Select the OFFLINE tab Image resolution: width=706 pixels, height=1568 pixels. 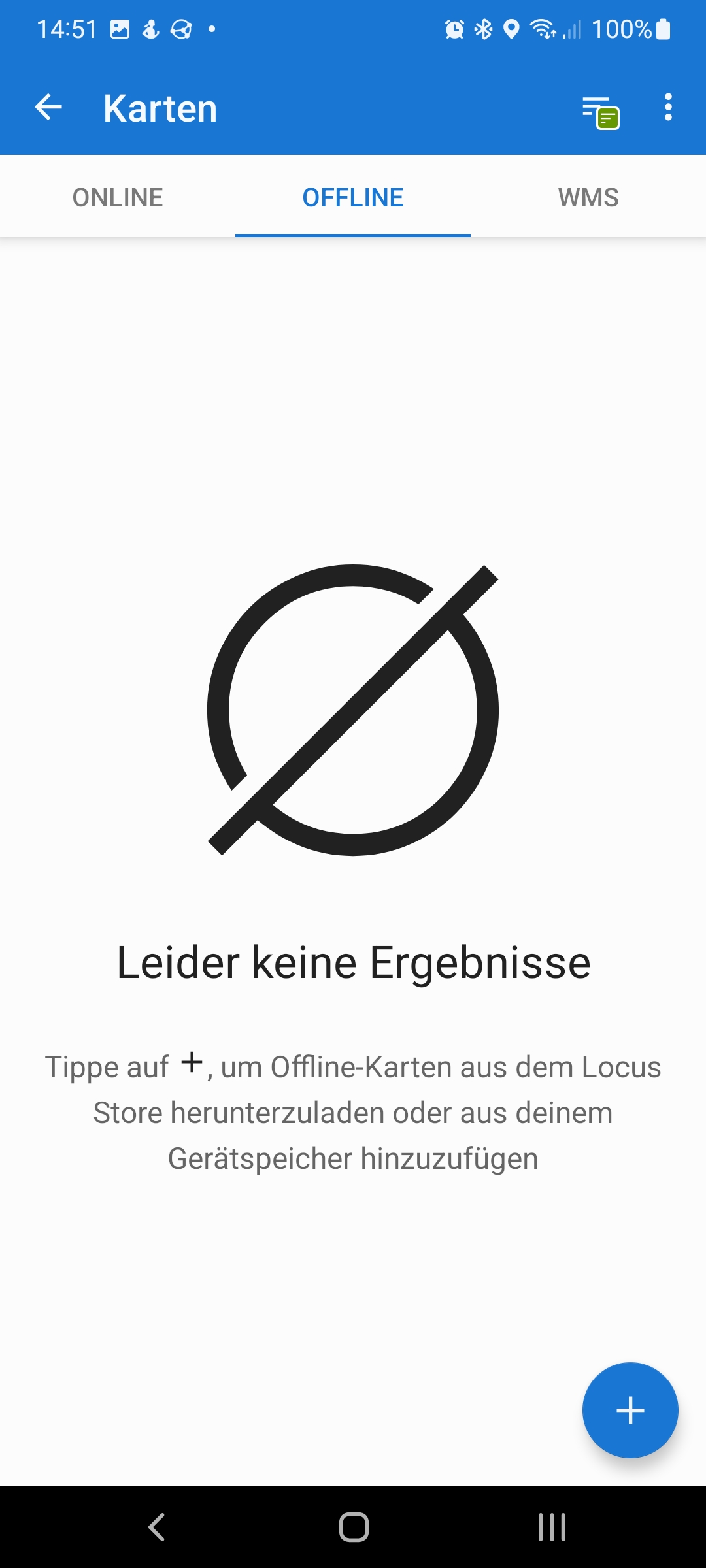pos(353,197)
